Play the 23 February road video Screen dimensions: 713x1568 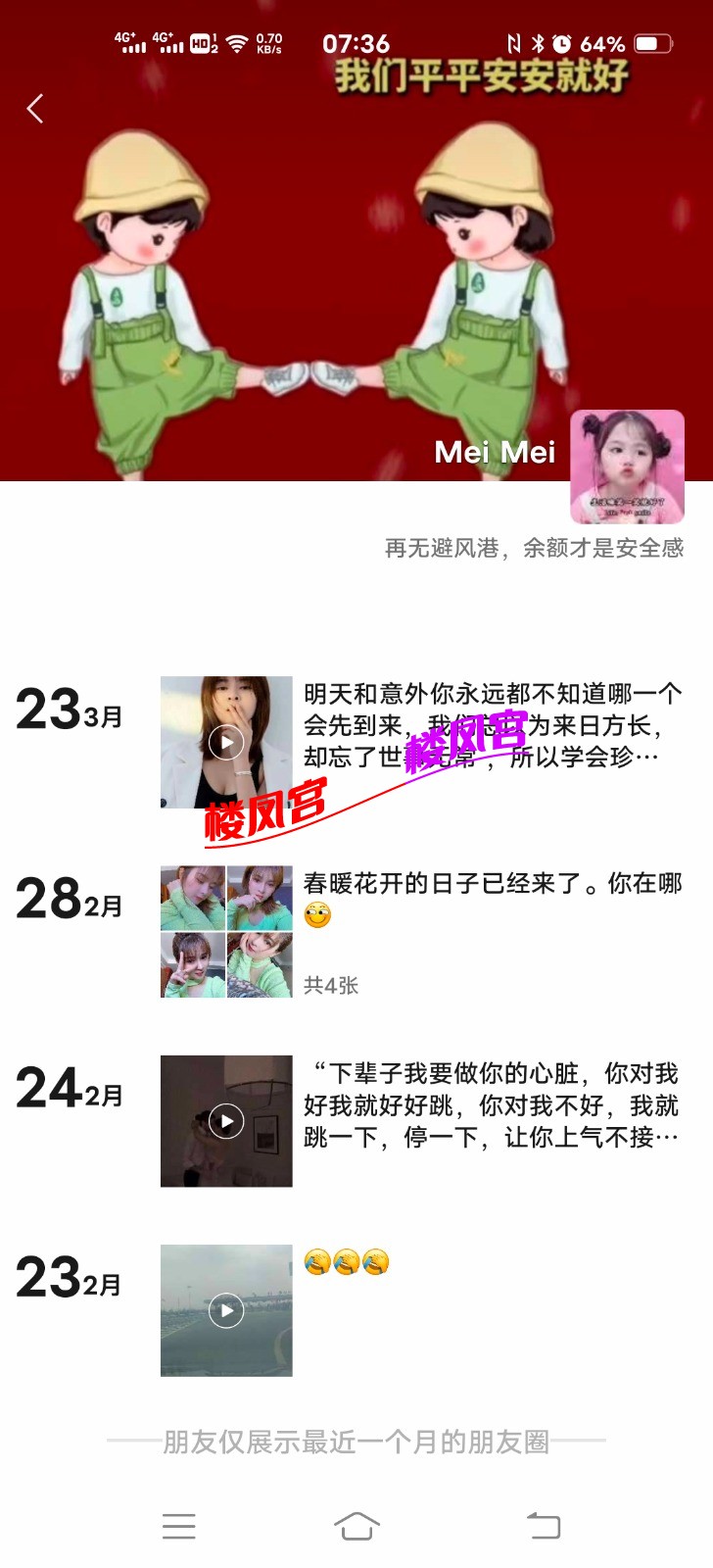(226, 1310)
